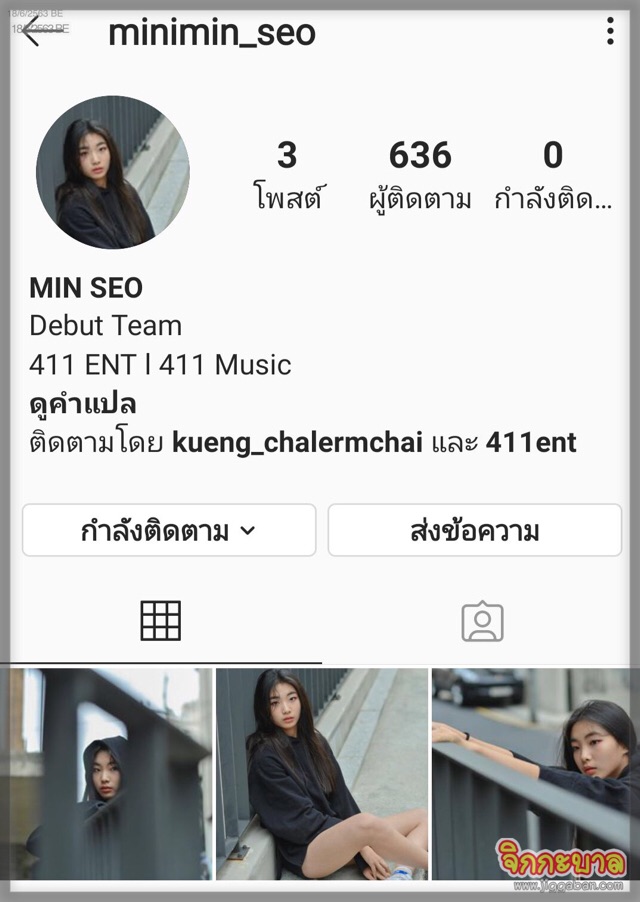Tap ดูคำแปล to translate bio
Viewport: 640px width, 902px height.
(83, 404)
